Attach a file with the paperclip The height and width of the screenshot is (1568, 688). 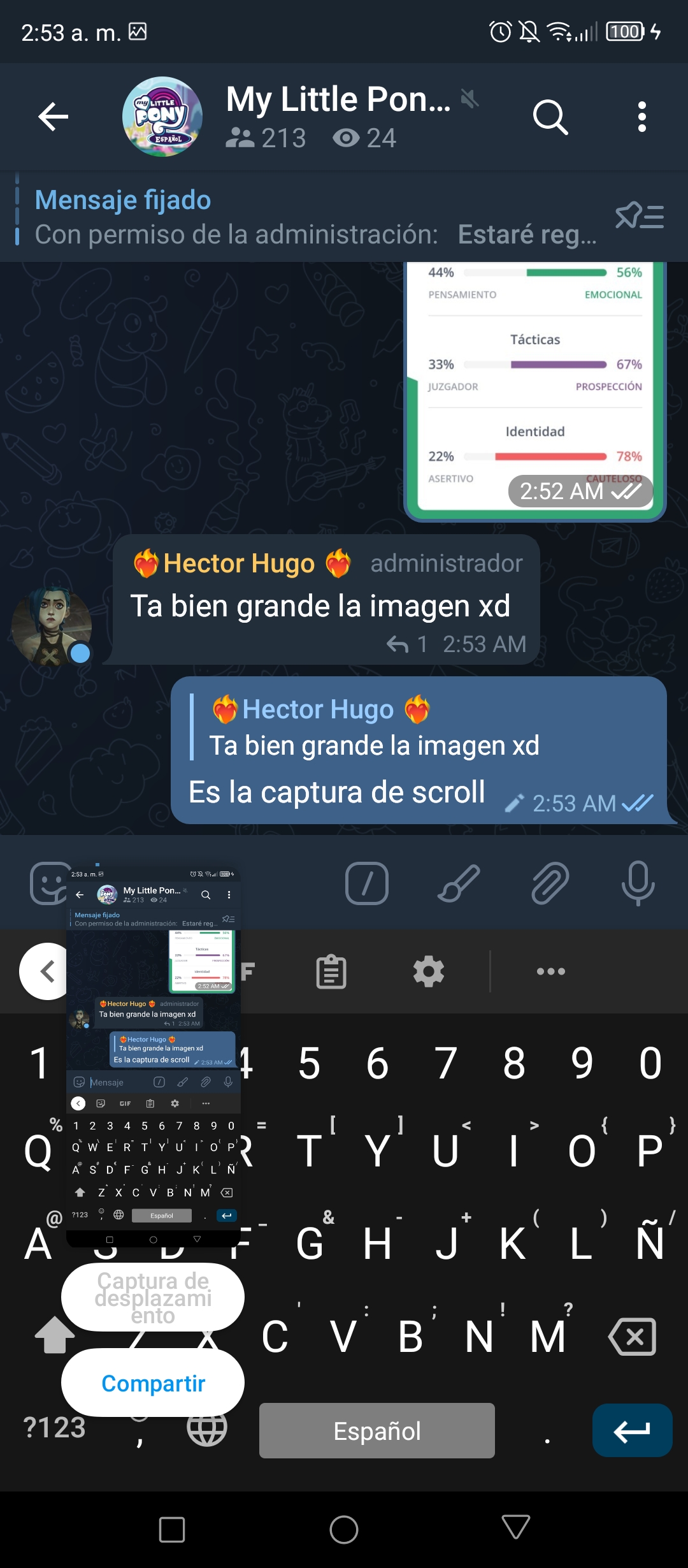click(550, 883)
